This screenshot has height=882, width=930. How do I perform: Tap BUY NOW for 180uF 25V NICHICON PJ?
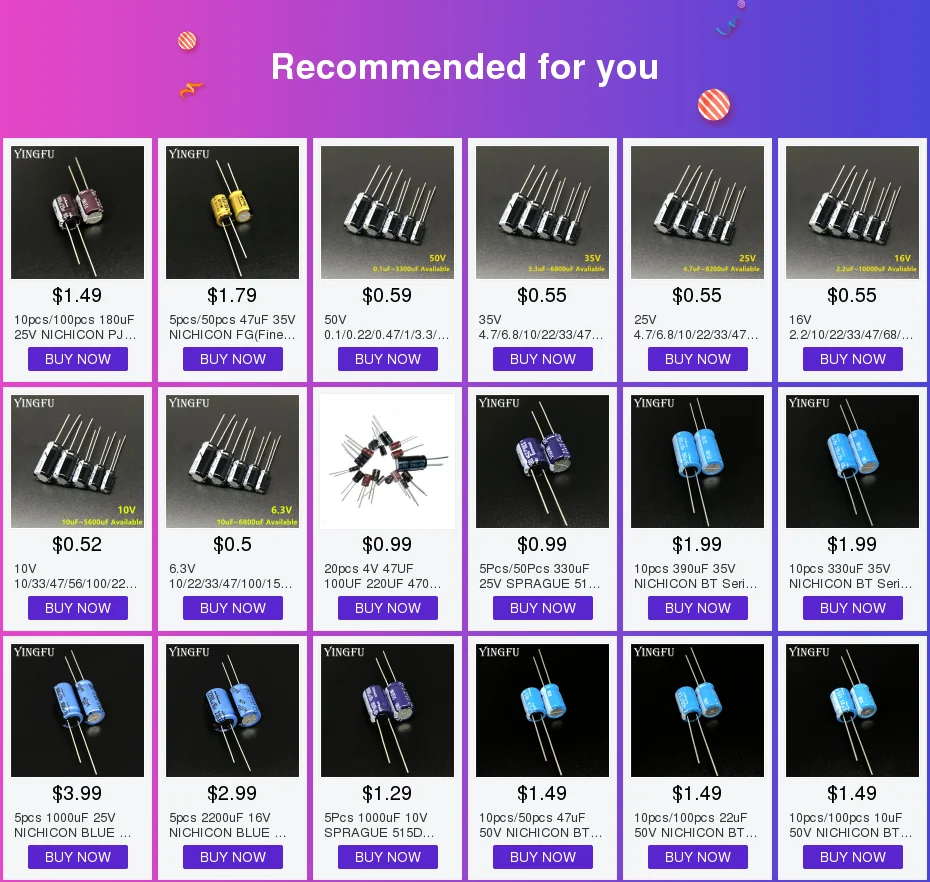pos(78,359)
